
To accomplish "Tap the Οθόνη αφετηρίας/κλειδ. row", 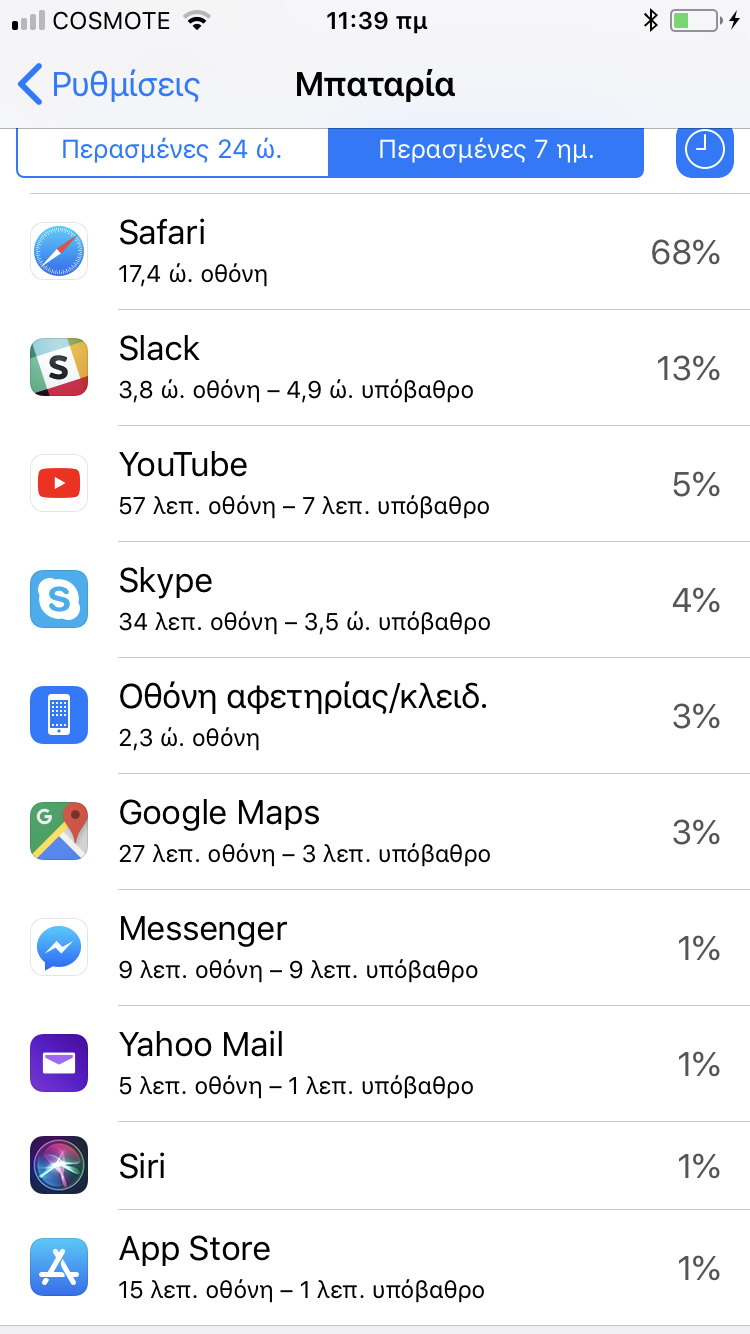I will tap(375, 715).
